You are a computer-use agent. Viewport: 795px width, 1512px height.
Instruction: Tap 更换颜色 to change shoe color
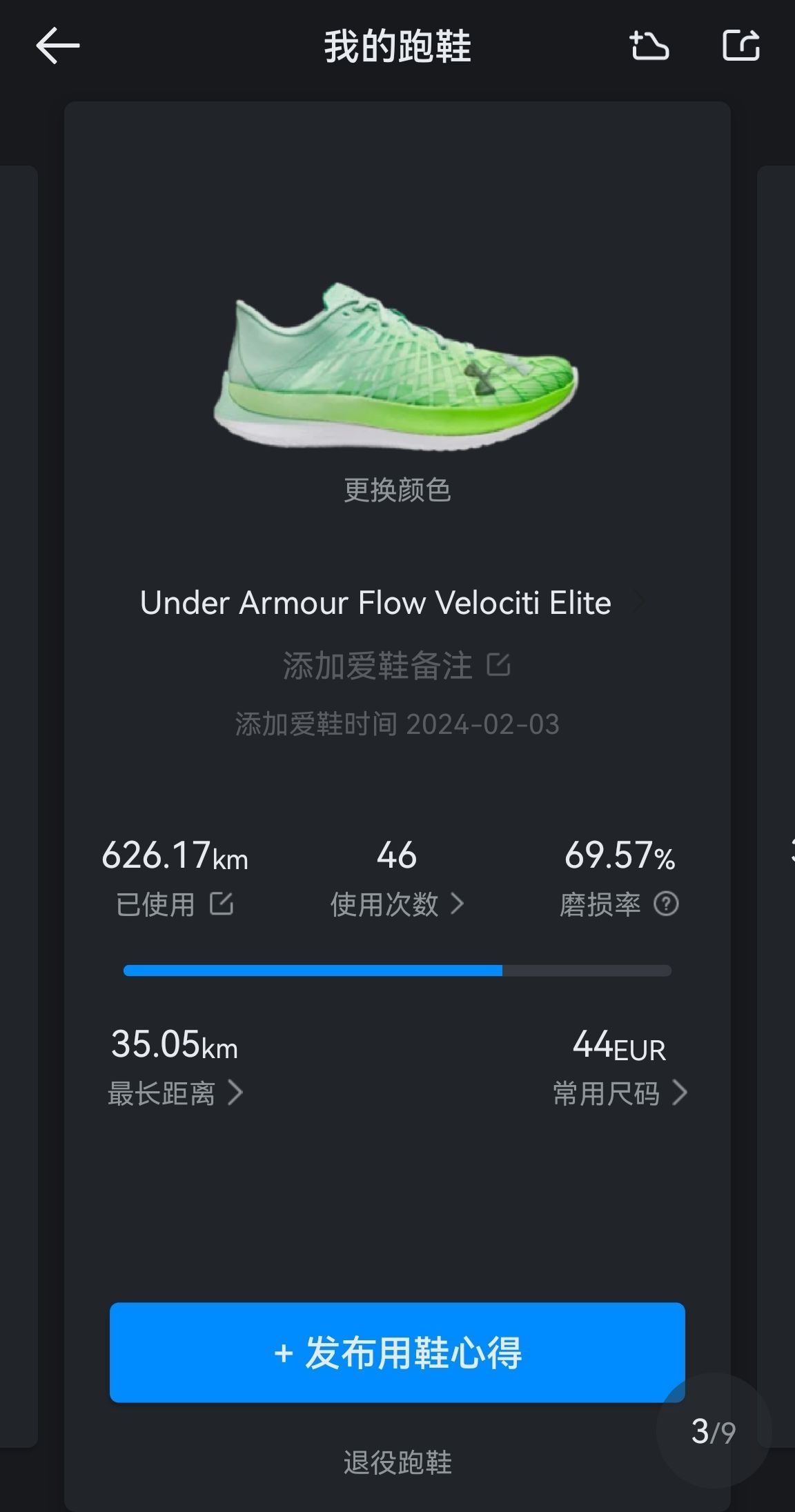397,490
